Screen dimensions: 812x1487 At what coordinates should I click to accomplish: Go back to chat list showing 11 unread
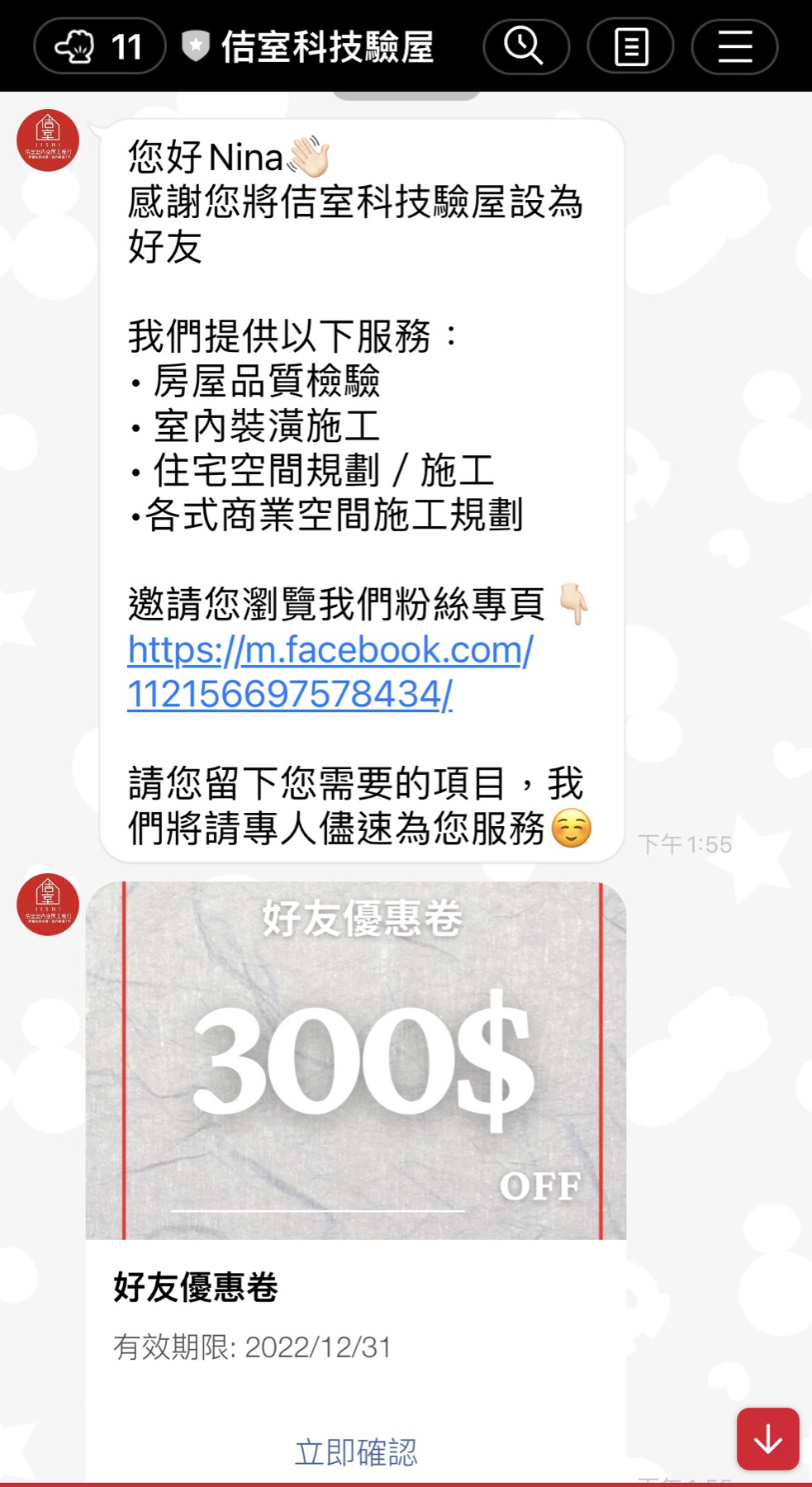(x=99, y=46)
